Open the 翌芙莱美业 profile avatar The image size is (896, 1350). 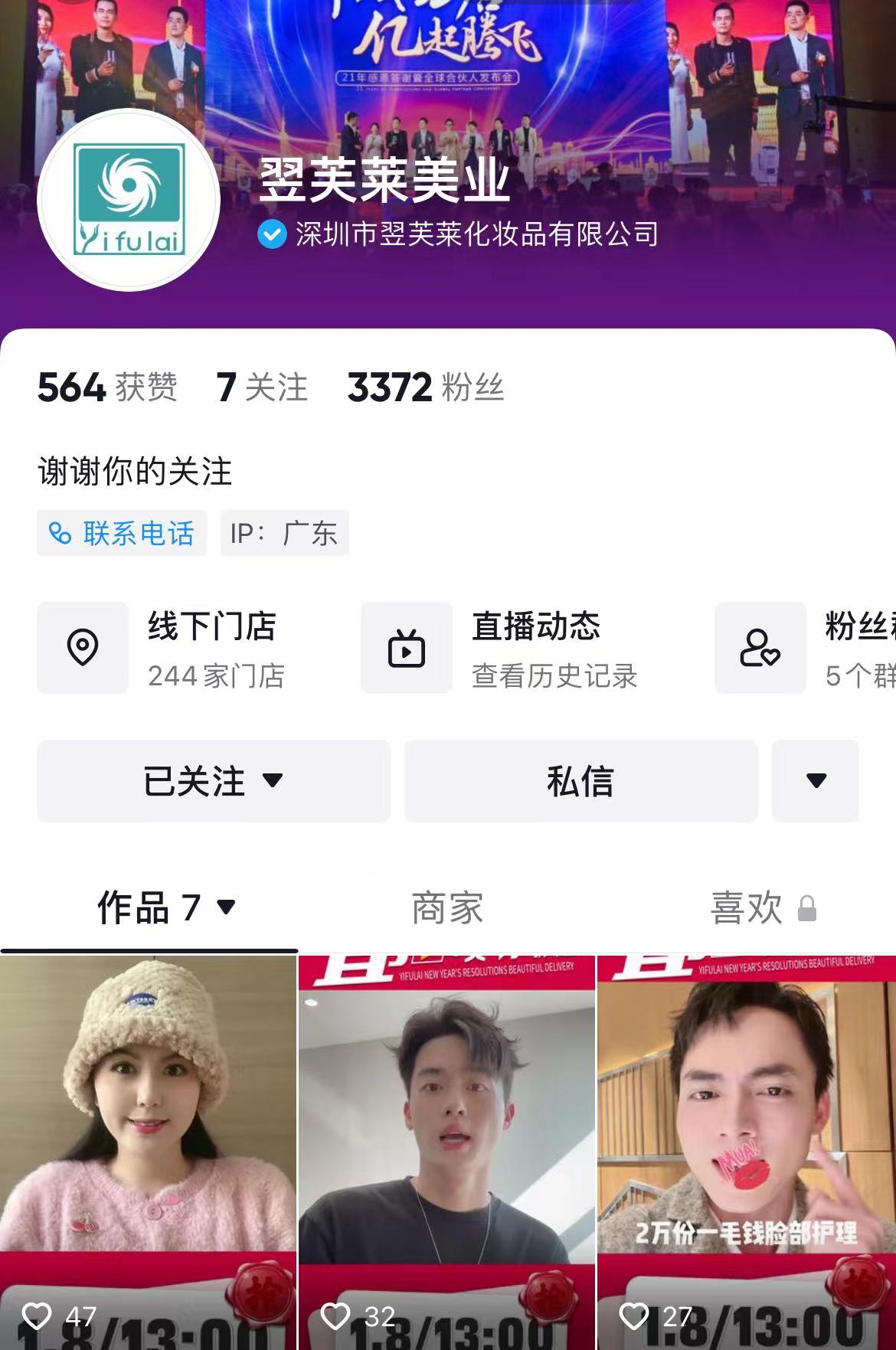pos(129,200)
